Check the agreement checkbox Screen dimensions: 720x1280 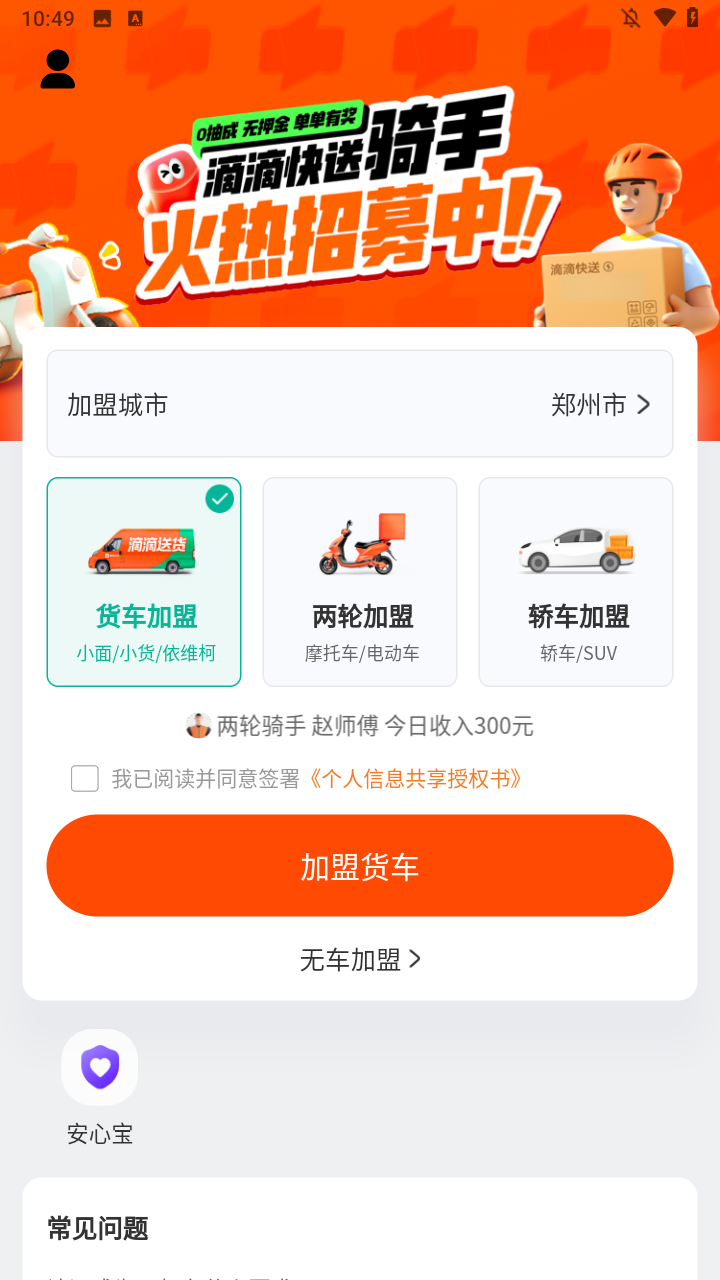click(84, 778)
